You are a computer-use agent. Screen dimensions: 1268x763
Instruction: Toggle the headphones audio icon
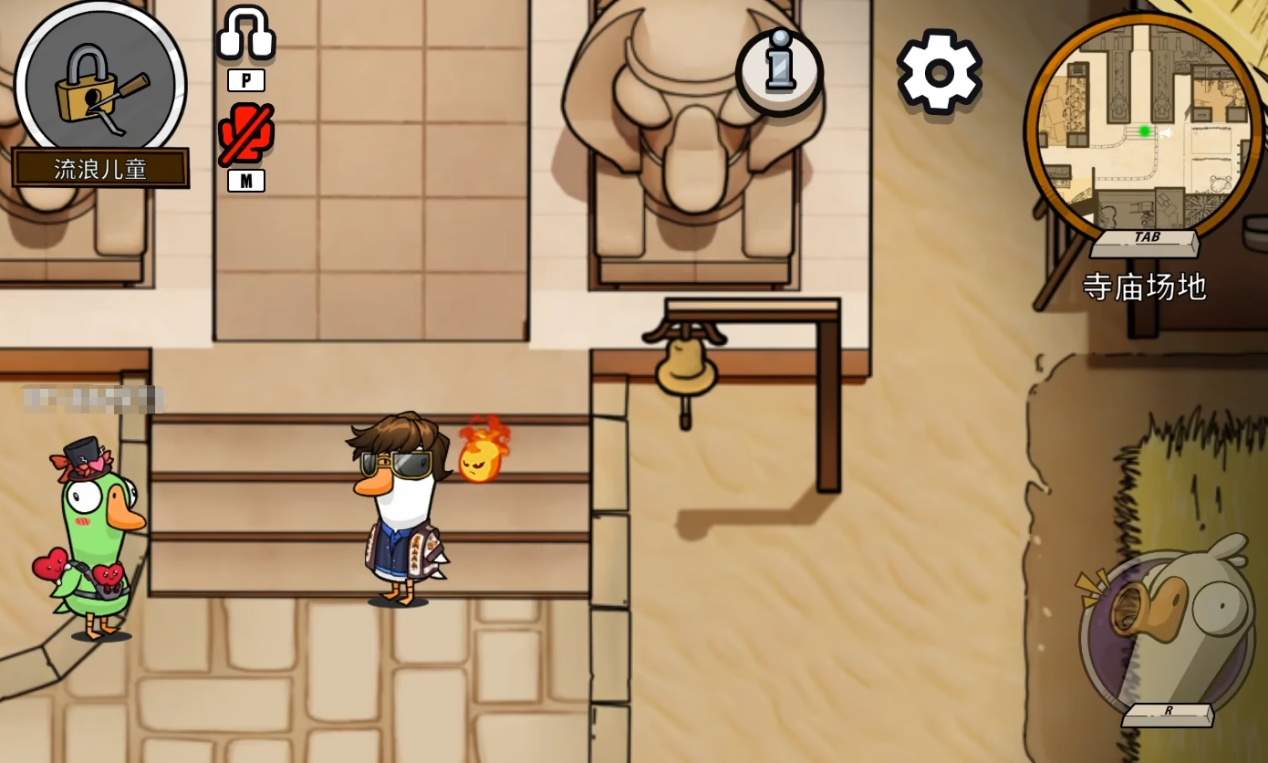click(246, 35)
